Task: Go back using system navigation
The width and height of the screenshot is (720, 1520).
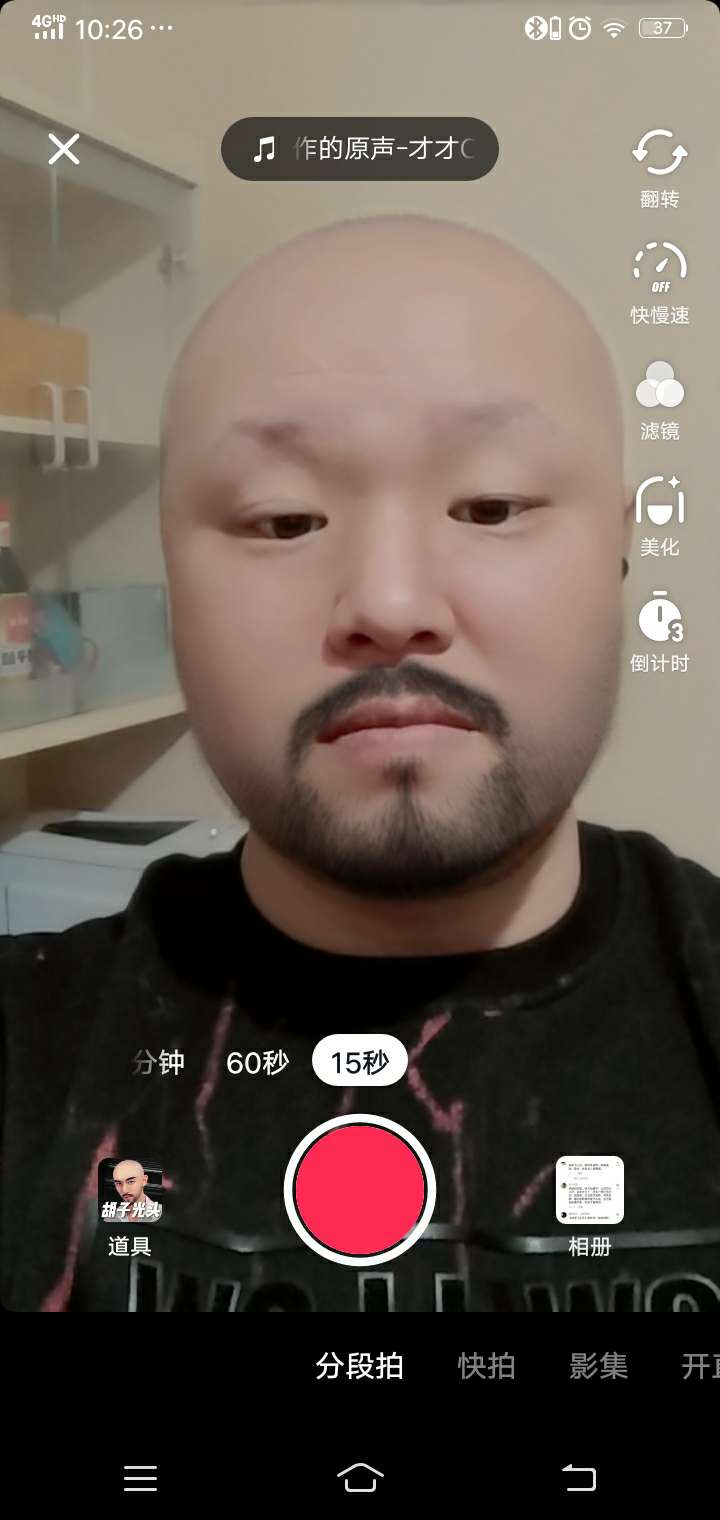Action: point(578,1478)
